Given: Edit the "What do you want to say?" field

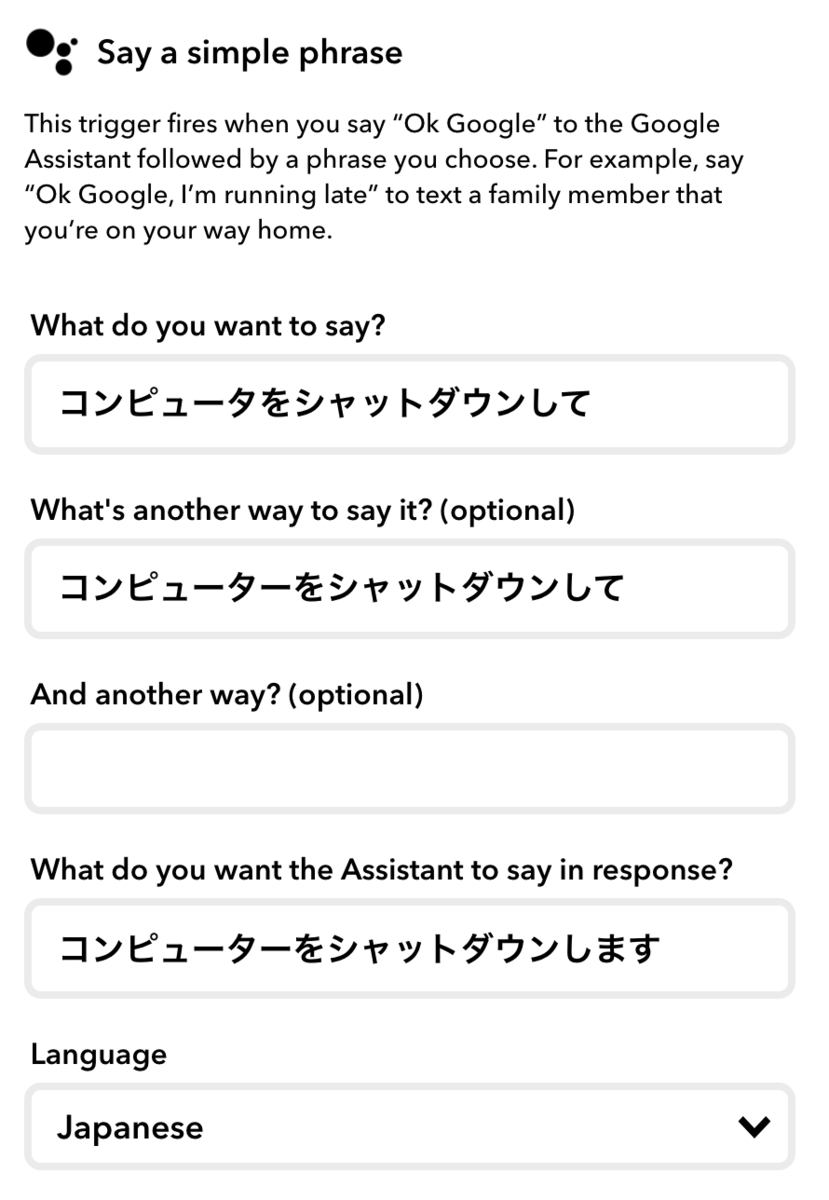Looking at the screenshot, I should (409, 404).
